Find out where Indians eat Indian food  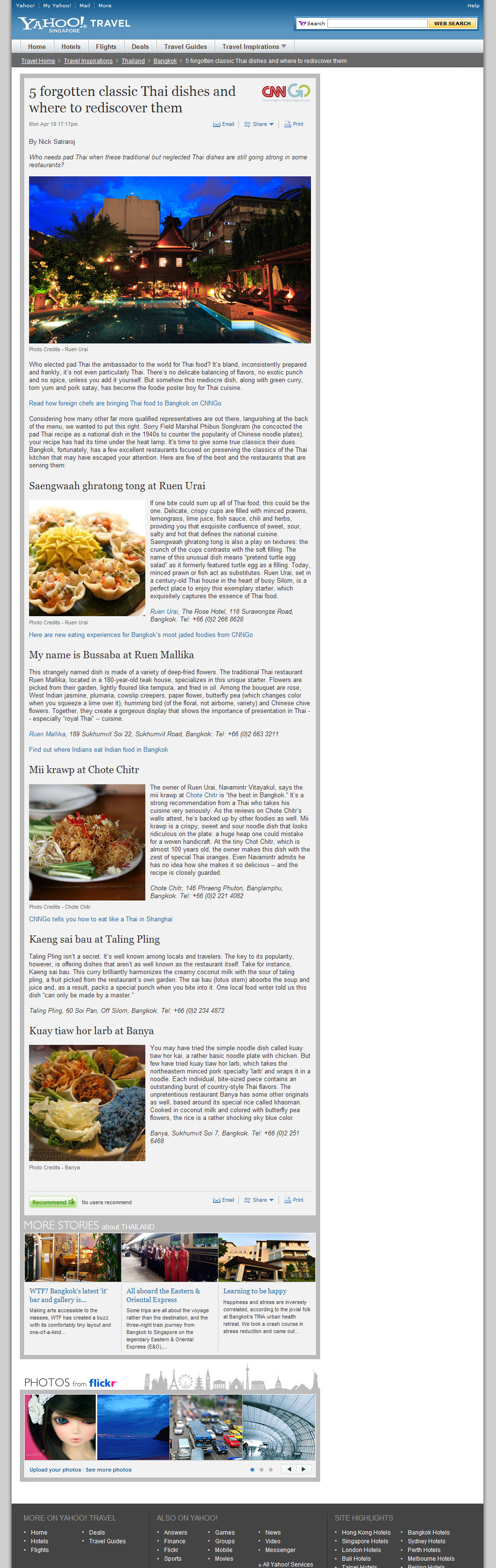(x=98, y=750)
